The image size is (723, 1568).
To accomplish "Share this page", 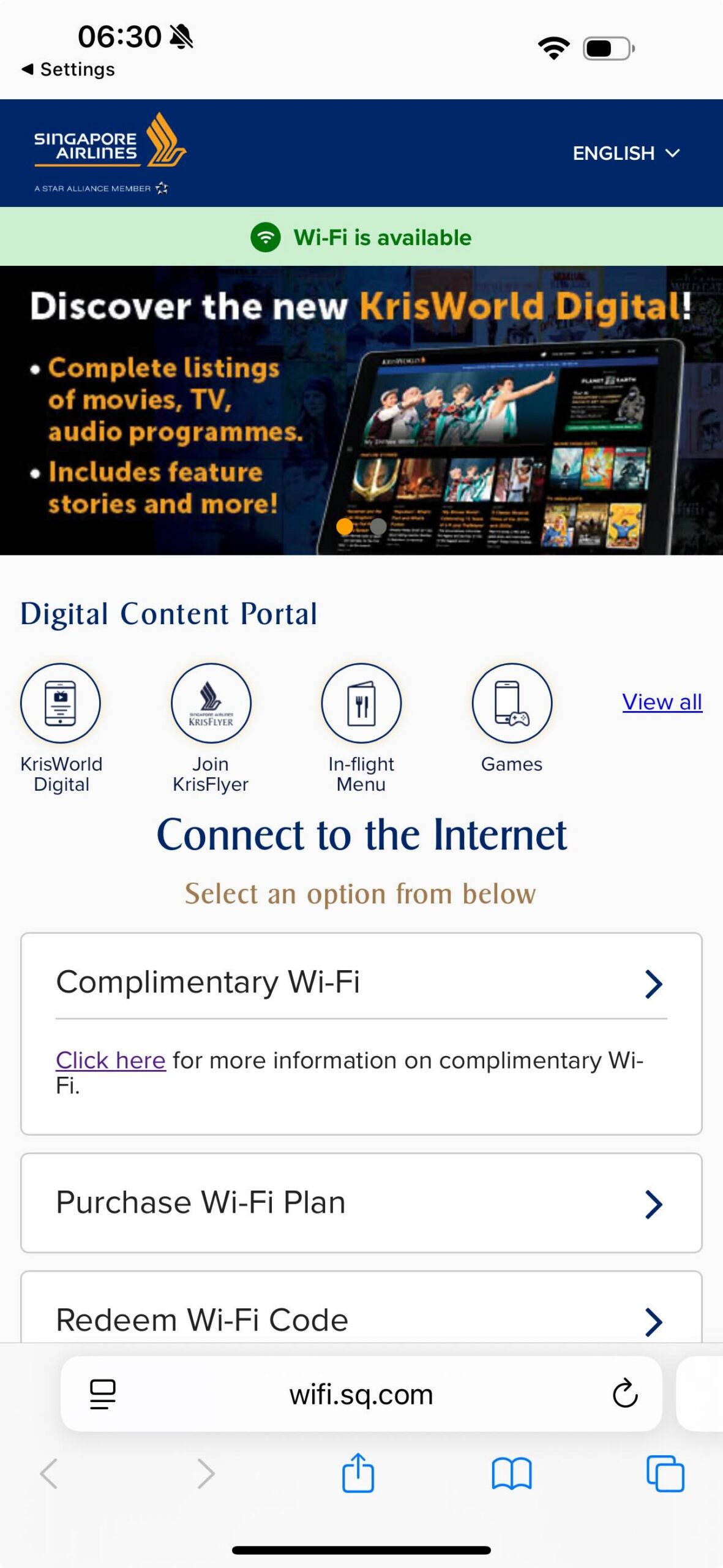I will (x=358, y=1473).
